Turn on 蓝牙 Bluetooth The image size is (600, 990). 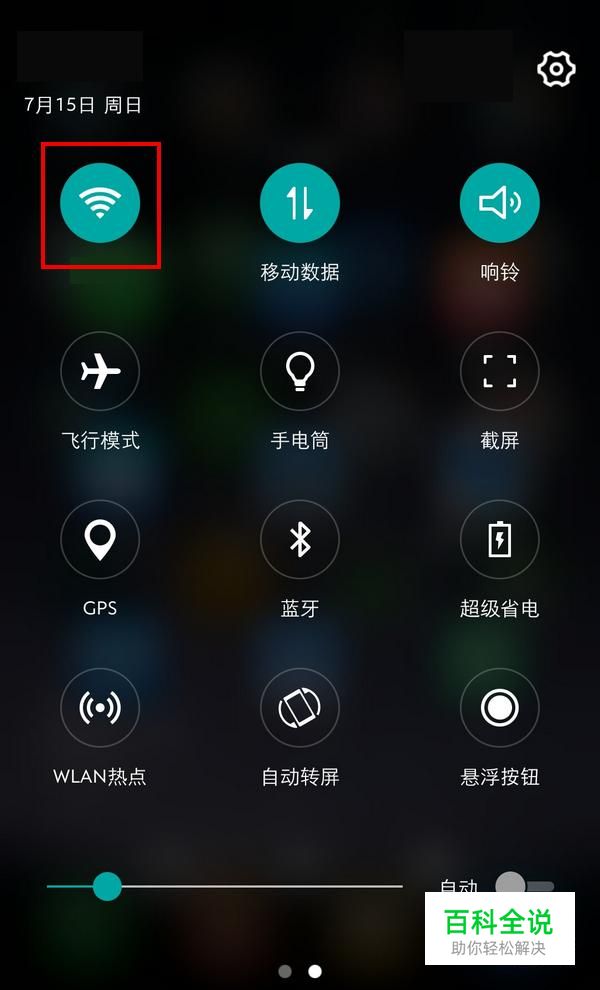tap(299, 540)
